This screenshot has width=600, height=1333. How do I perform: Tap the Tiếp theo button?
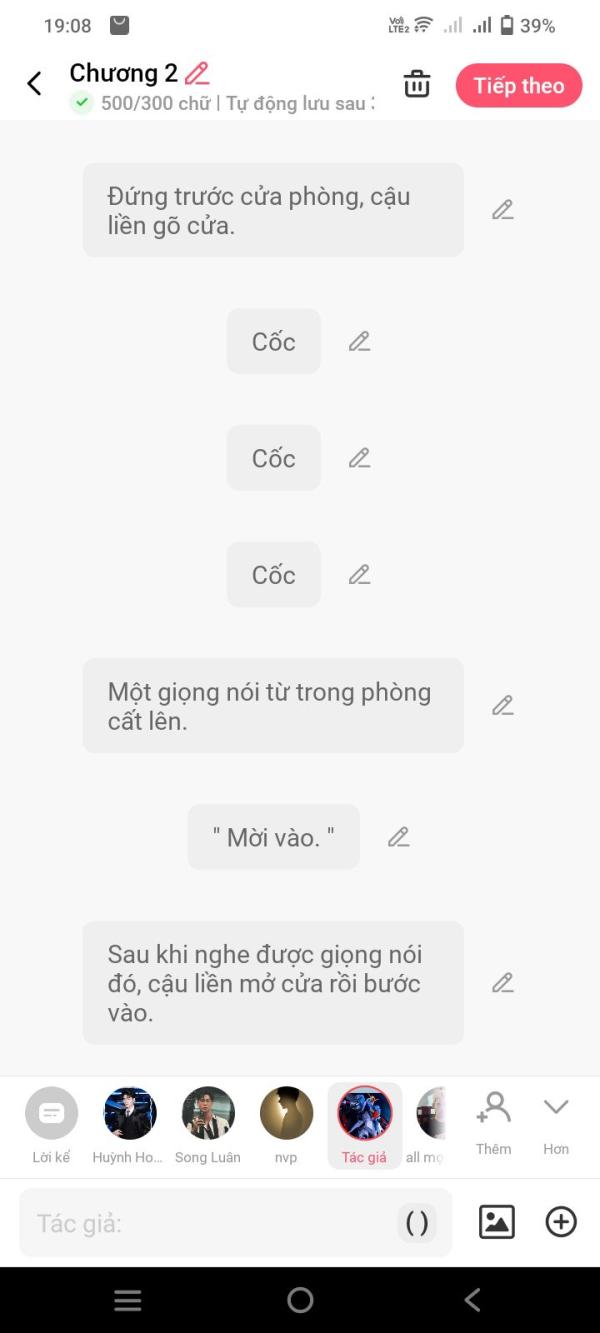tap(519, 86)
